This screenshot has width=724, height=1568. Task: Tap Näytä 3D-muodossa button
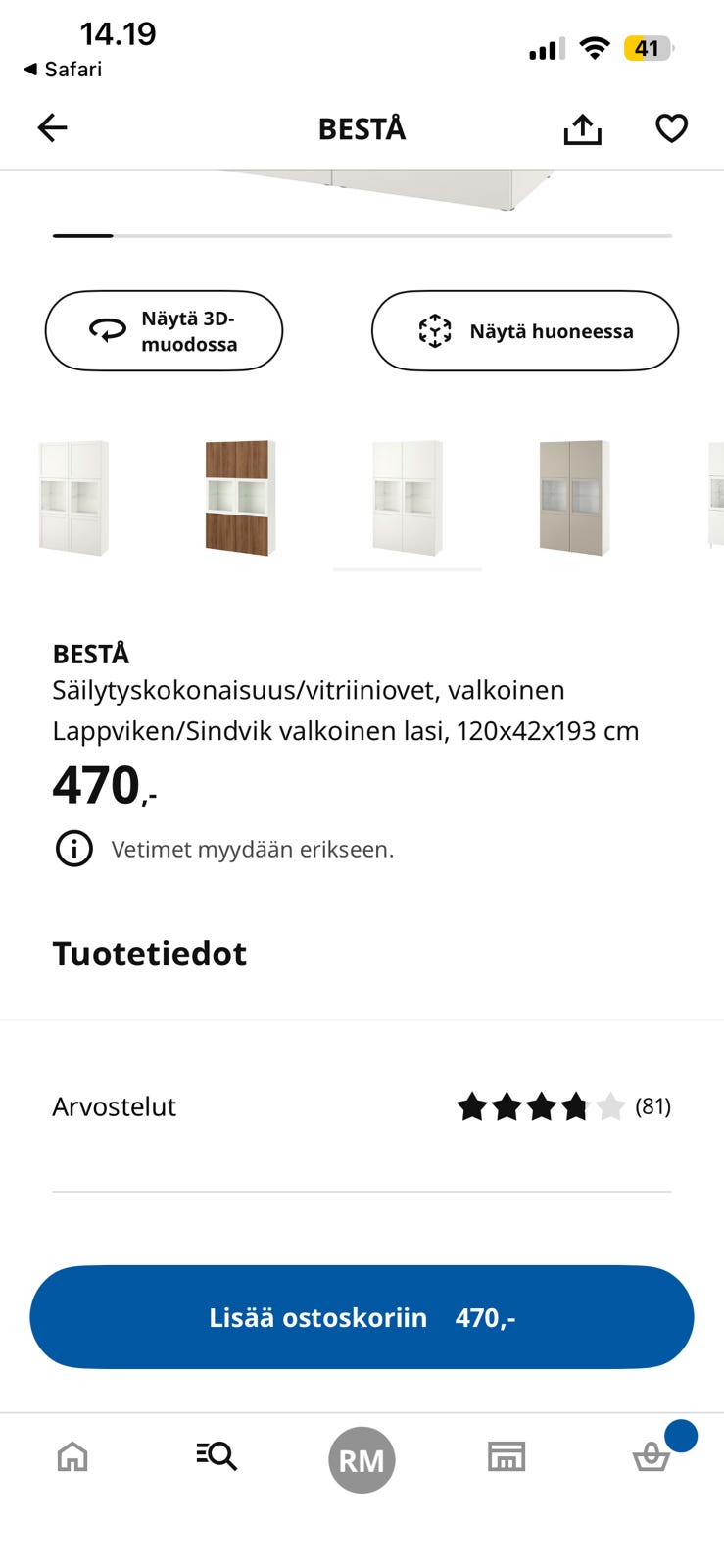(164, 331)
